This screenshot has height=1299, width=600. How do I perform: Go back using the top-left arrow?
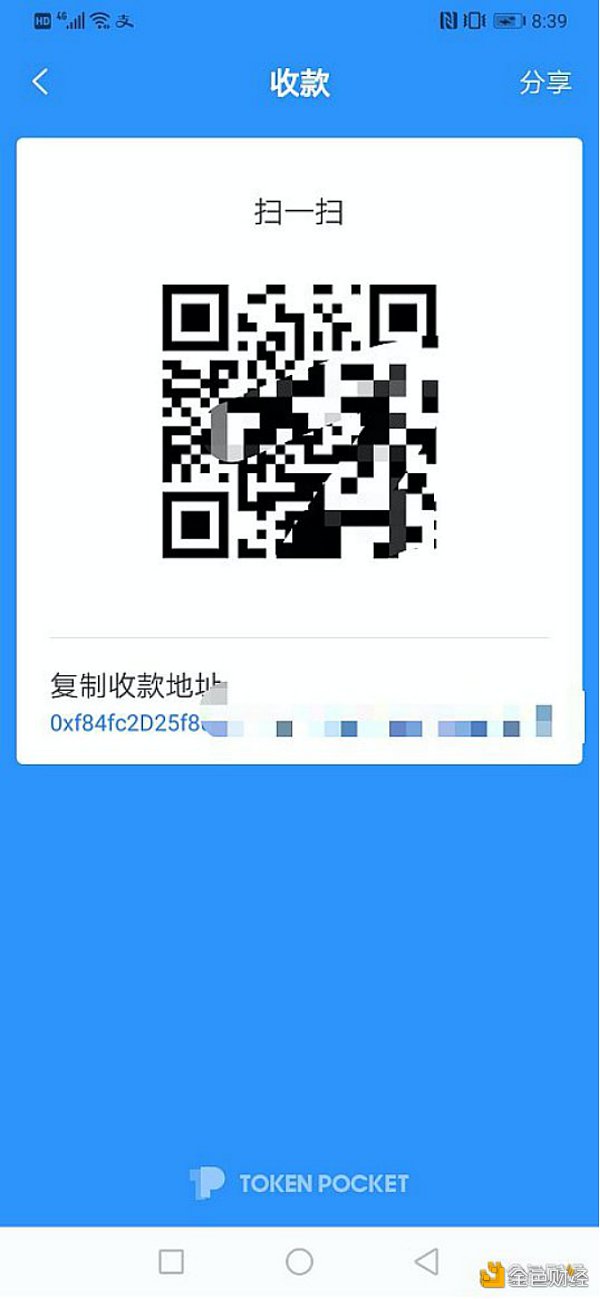[x=41, y=82]
